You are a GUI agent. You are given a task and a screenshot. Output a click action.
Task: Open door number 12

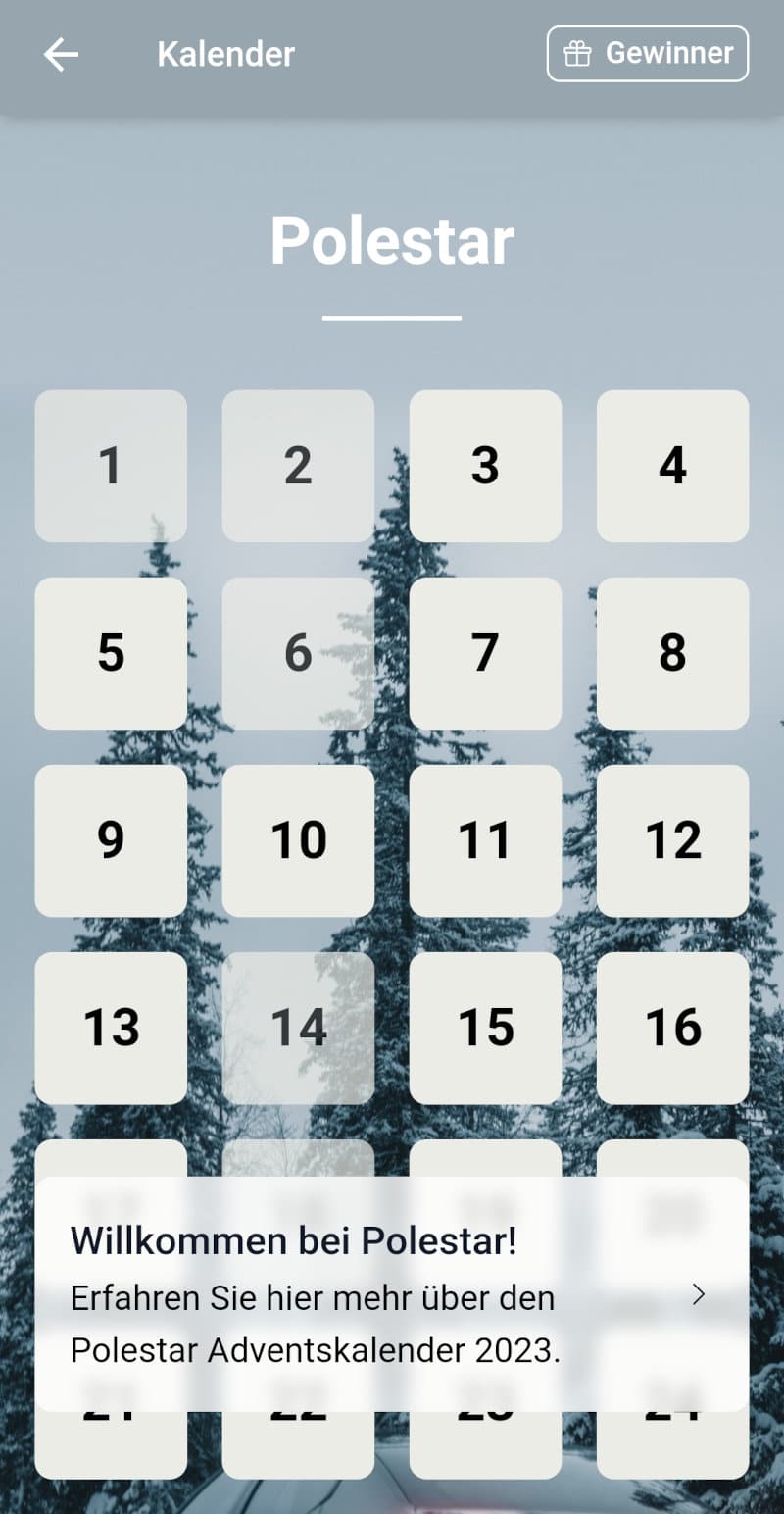click(672, 840)
